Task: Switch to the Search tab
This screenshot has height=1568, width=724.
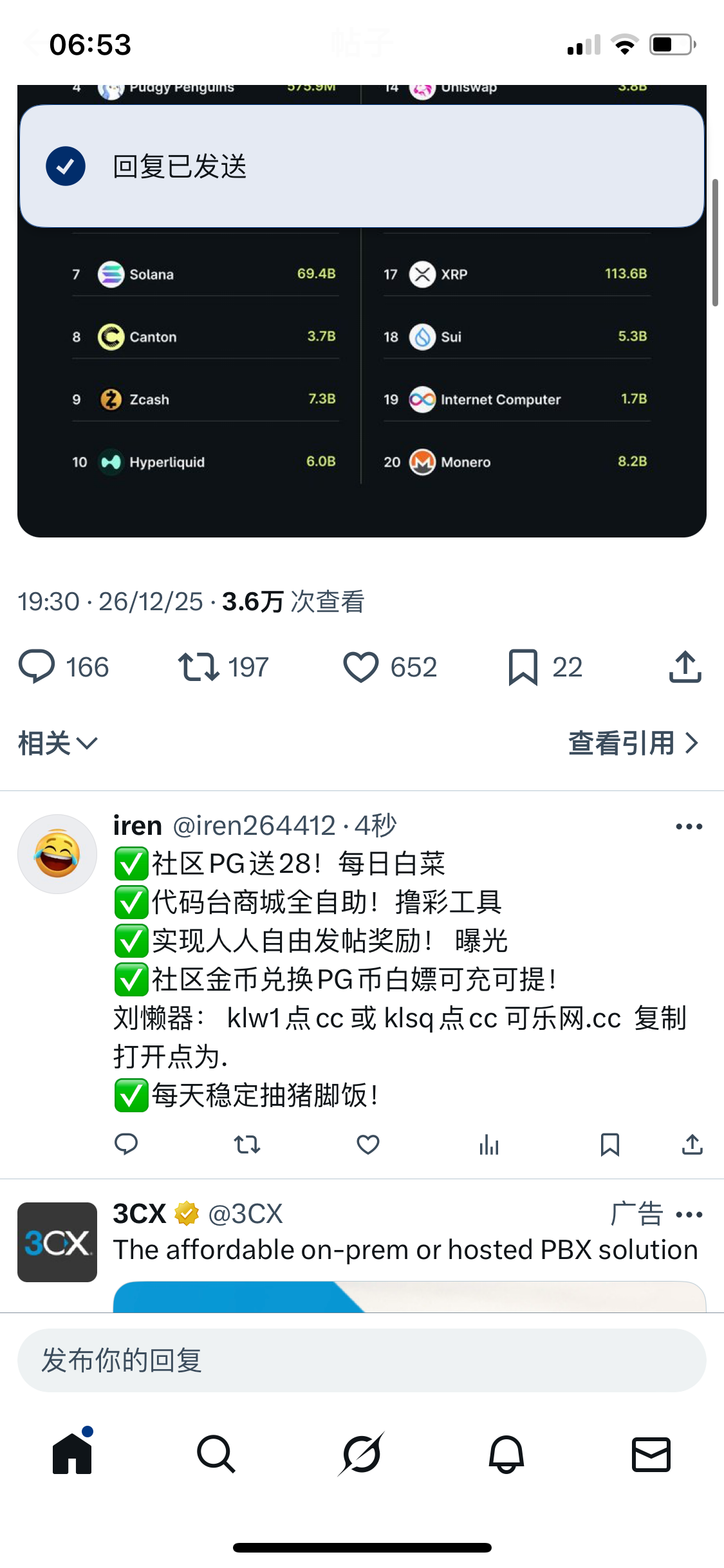Action: tap(216, 1454)
